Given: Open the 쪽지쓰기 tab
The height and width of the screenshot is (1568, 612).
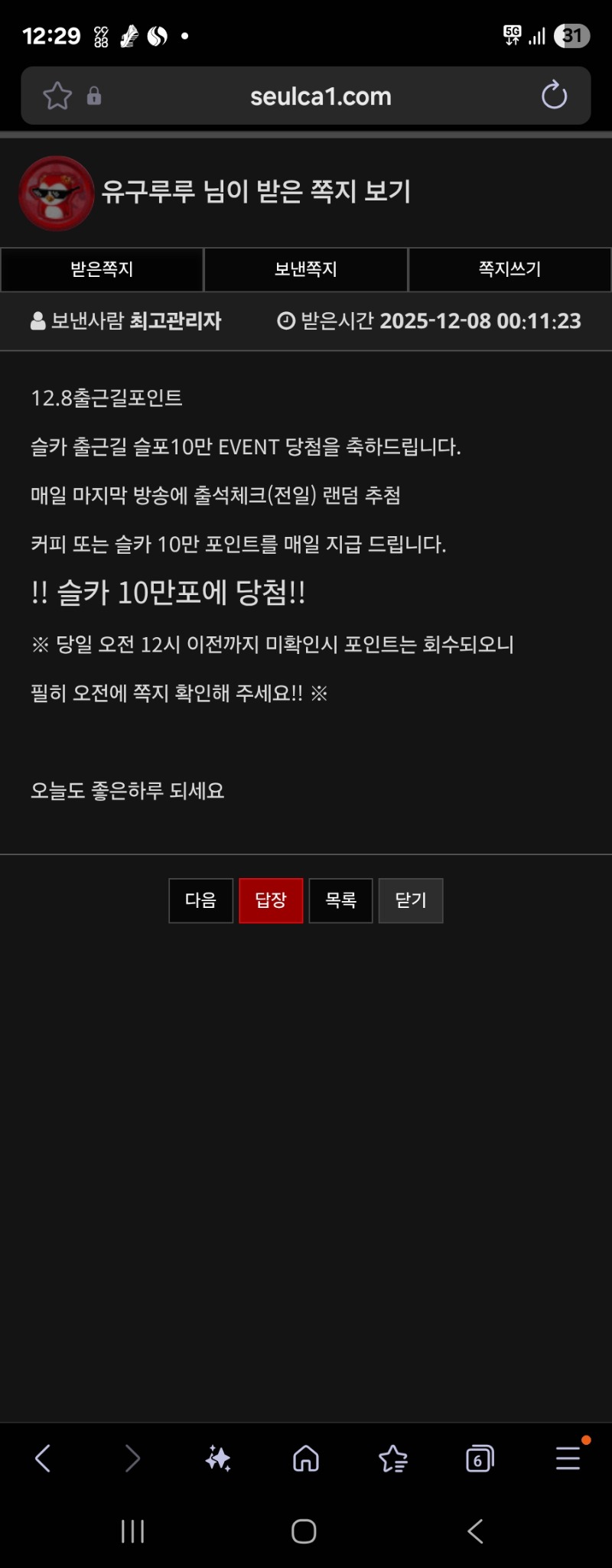Looking at the screenshot, I should 509,269.
